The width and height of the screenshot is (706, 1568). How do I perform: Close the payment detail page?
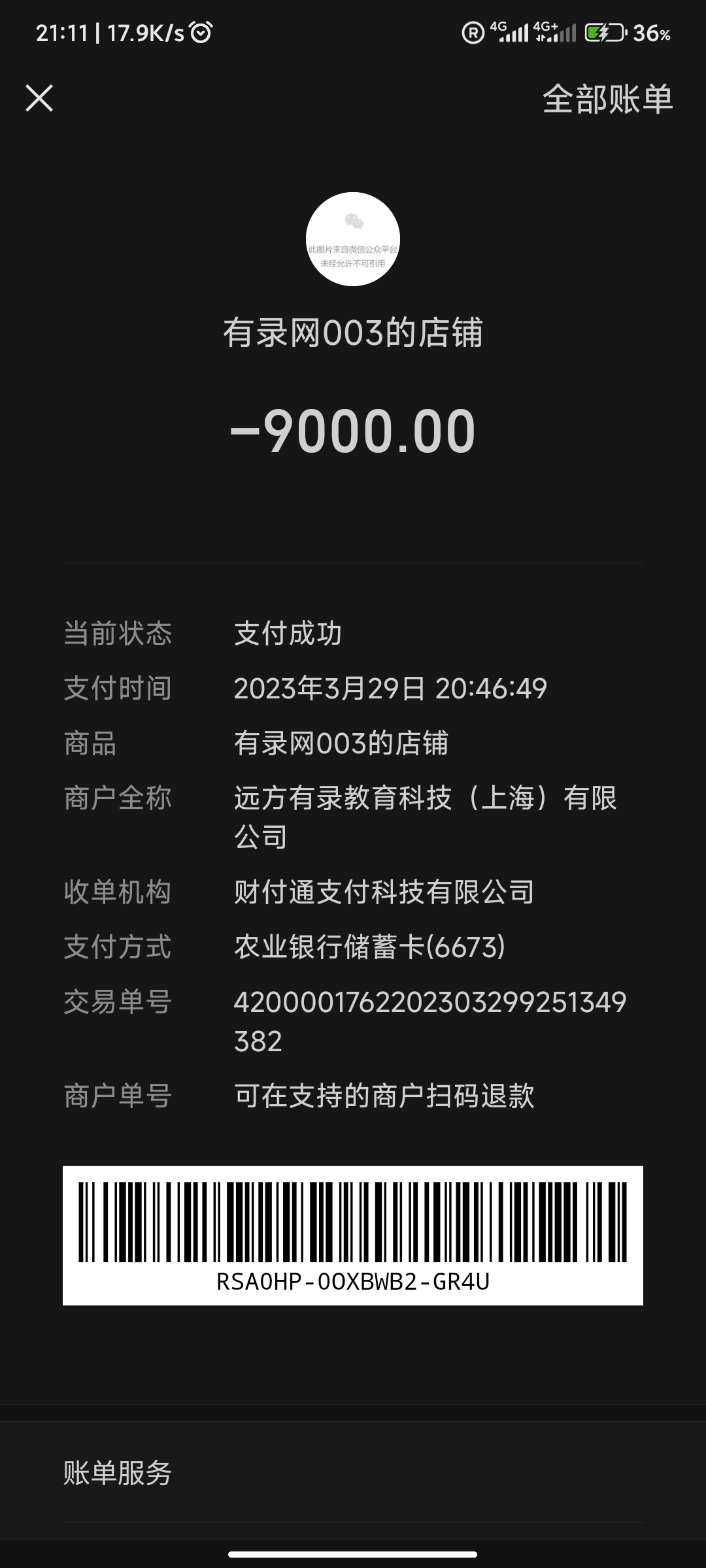tap(39, 99)
